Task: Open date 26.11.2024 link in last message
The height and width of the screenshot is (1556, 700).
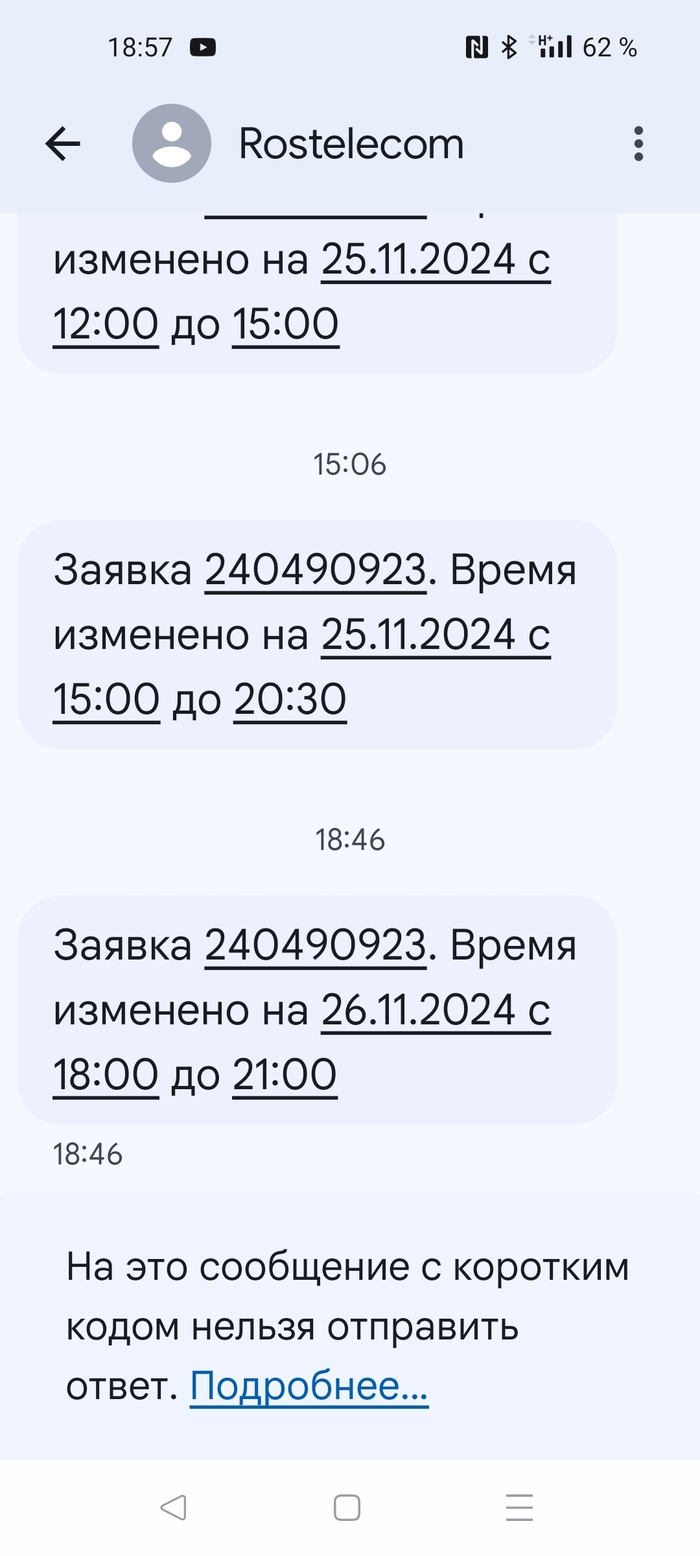Action: tap(434, 1010)
